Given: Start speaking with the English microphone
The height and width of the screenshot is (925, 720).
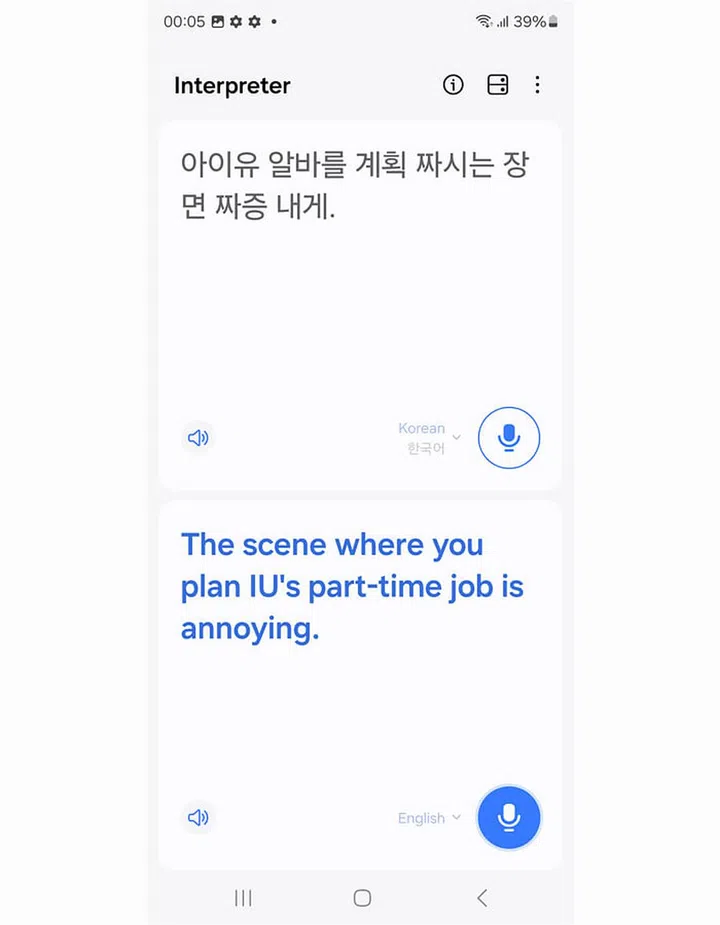Looking at the screenshot, I should pyautogui.click(x=509, y=817).
